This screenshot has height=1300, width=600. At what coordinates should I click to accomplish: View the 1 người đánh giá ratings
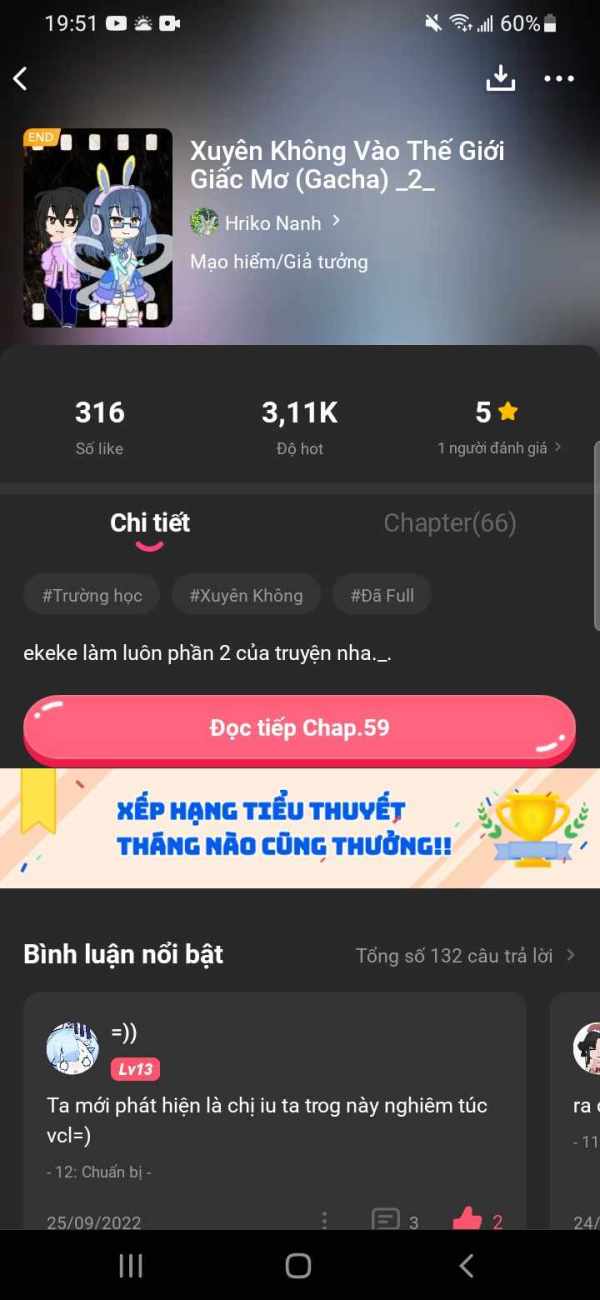pyautogui.click(x=499, y=448)
